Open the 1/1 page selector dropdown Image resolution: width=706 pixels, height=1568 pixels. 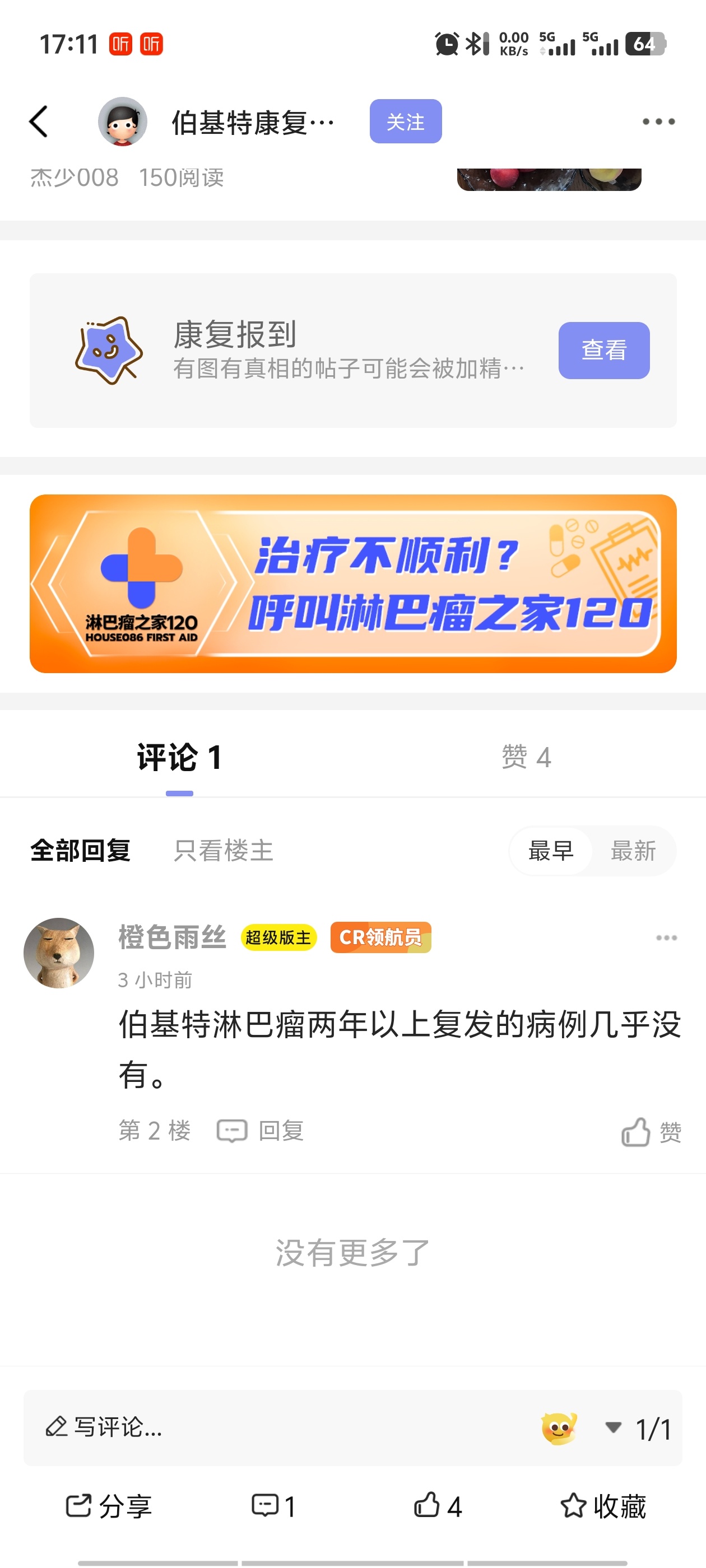point(638,1428)
